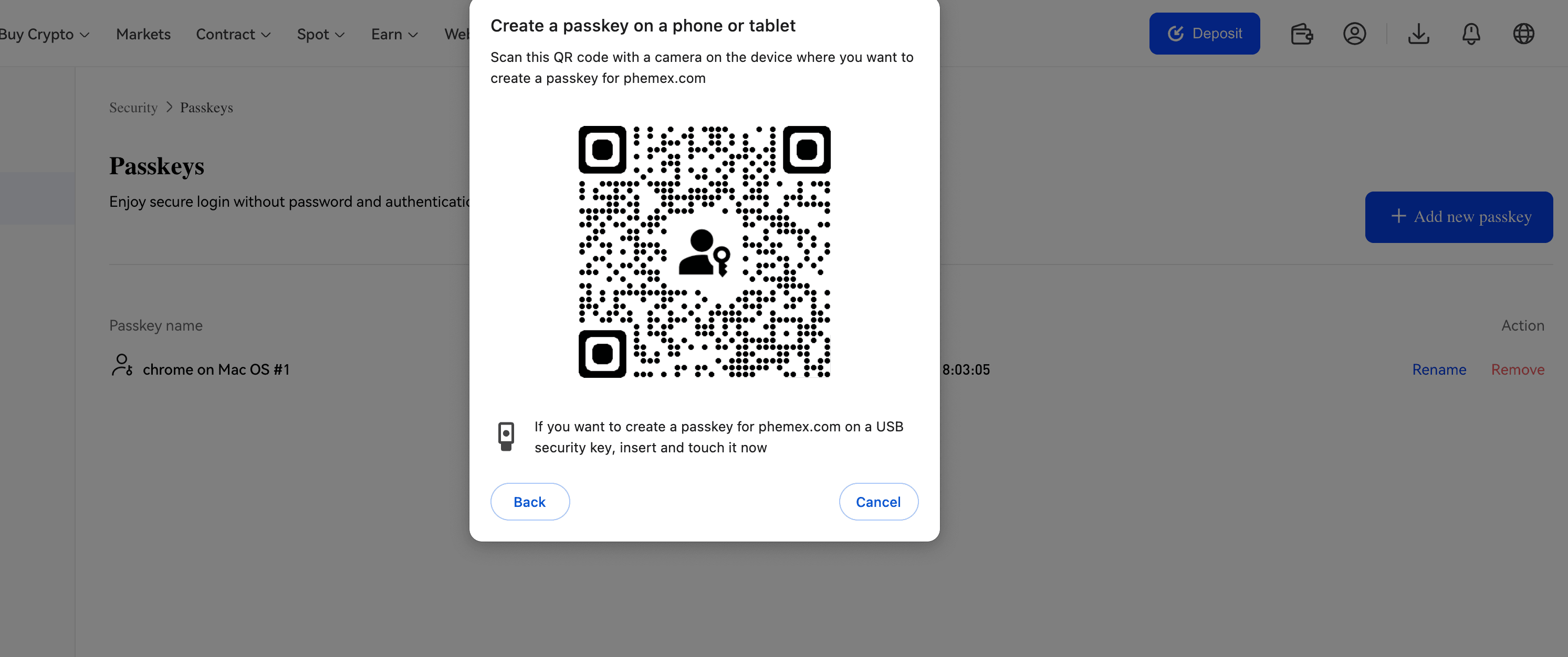Remove the chrome on Mac OS #1 passkey
The height and width of the screenshot is (657, 1568).
click(1517, 369)
